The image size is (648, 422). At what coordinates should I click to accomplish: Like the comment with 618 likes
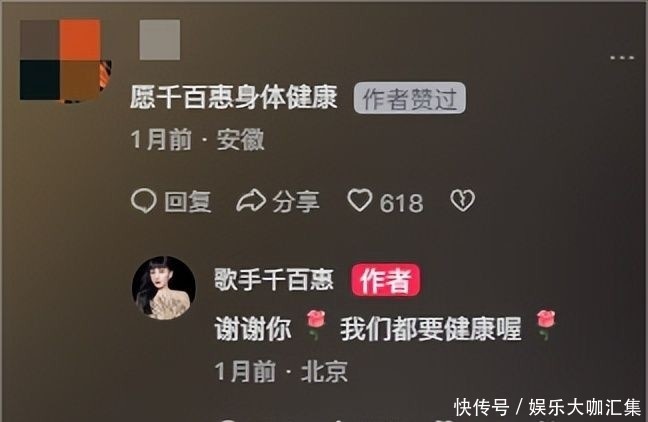pos(360,201)
